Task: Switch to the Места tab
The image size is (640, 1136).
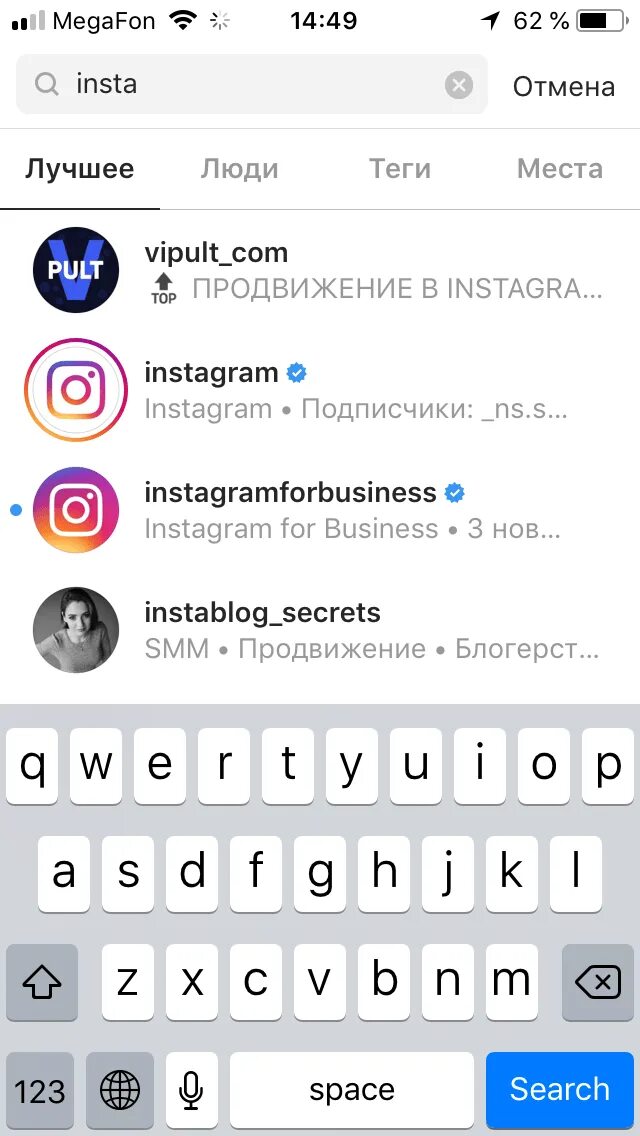Action: pyautogui.click(x=560, y=169)
